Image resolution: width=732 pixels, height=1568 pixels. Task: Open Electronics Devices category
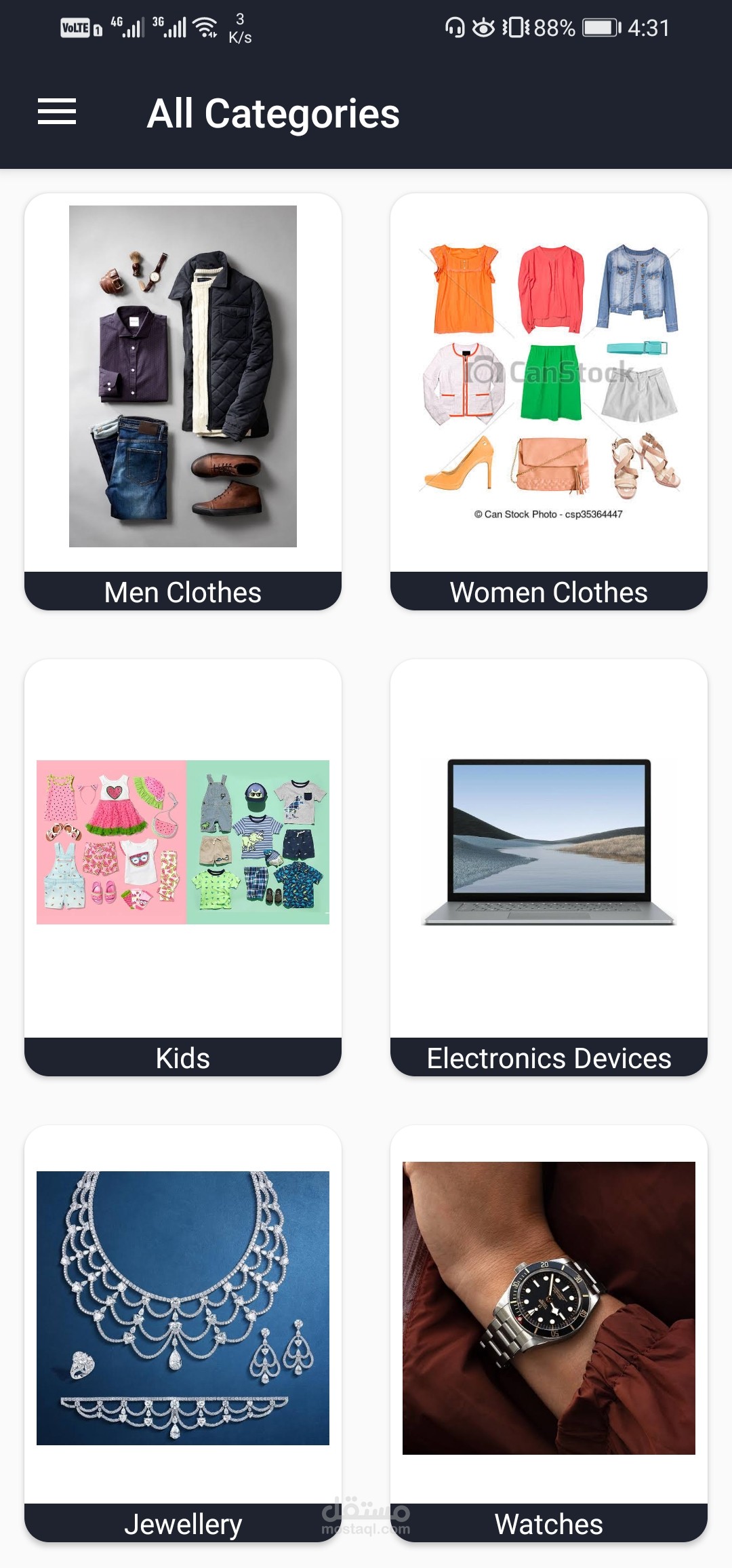pyautogui.click(x=549, y=867)
